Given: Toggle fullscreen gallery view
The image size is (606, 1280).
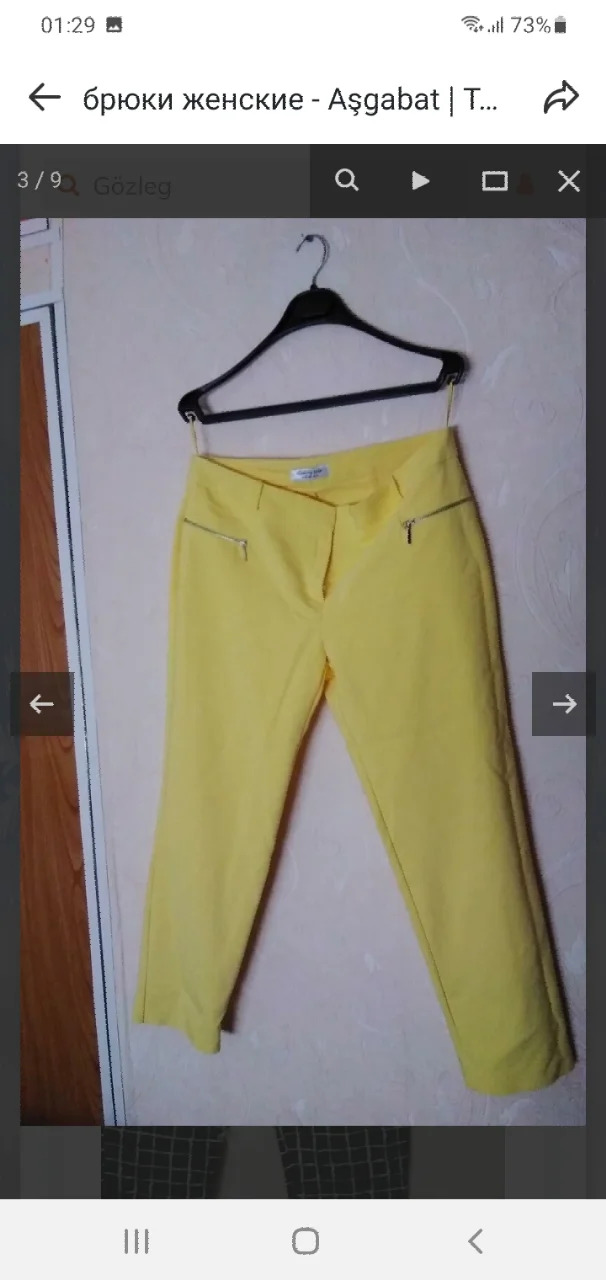Looking at the screenshot, I should click(x=495, y=180).
